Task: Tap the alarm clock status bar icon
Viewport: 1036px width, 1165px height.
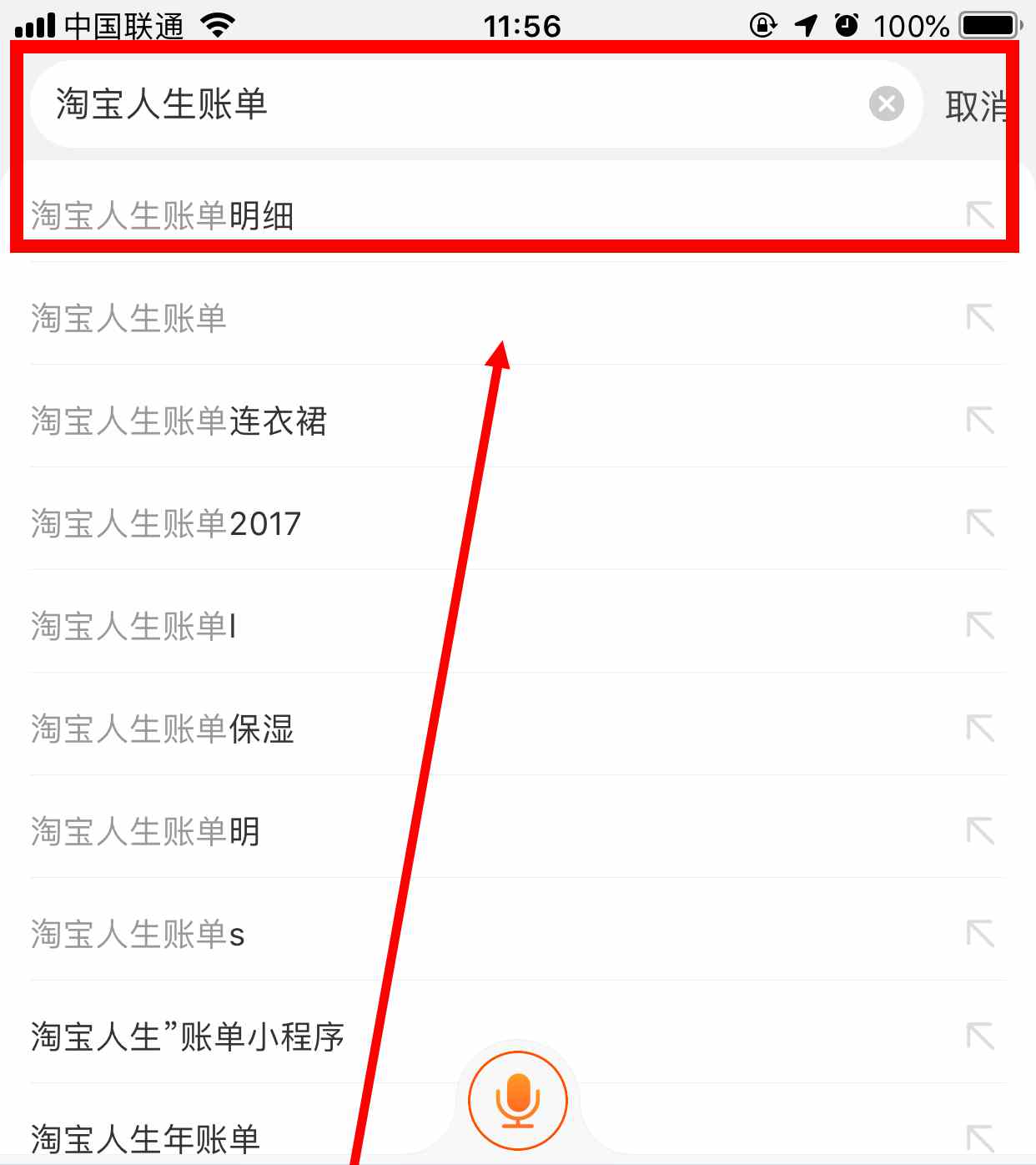Action: coord(845,25)
